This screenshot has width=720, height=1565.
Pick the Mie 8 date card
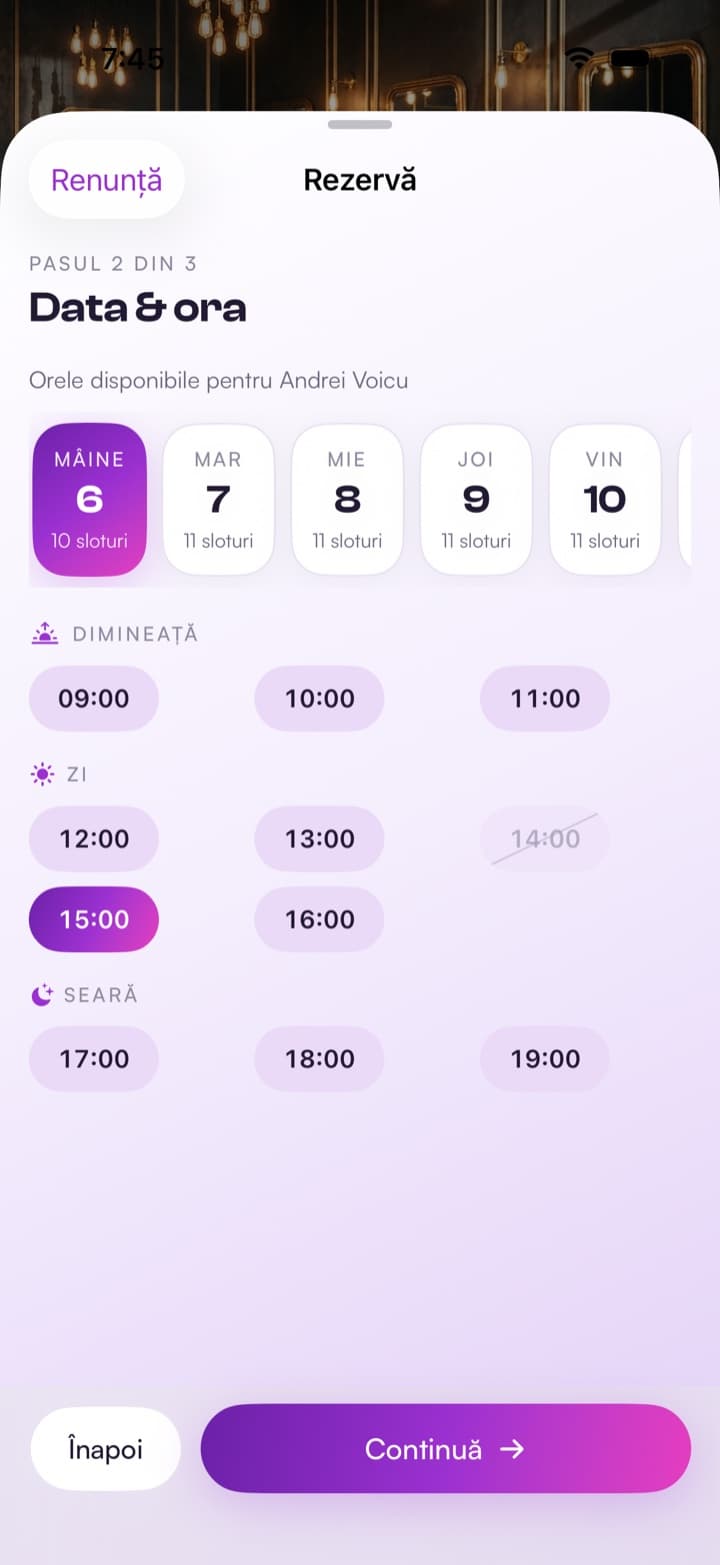347,500
